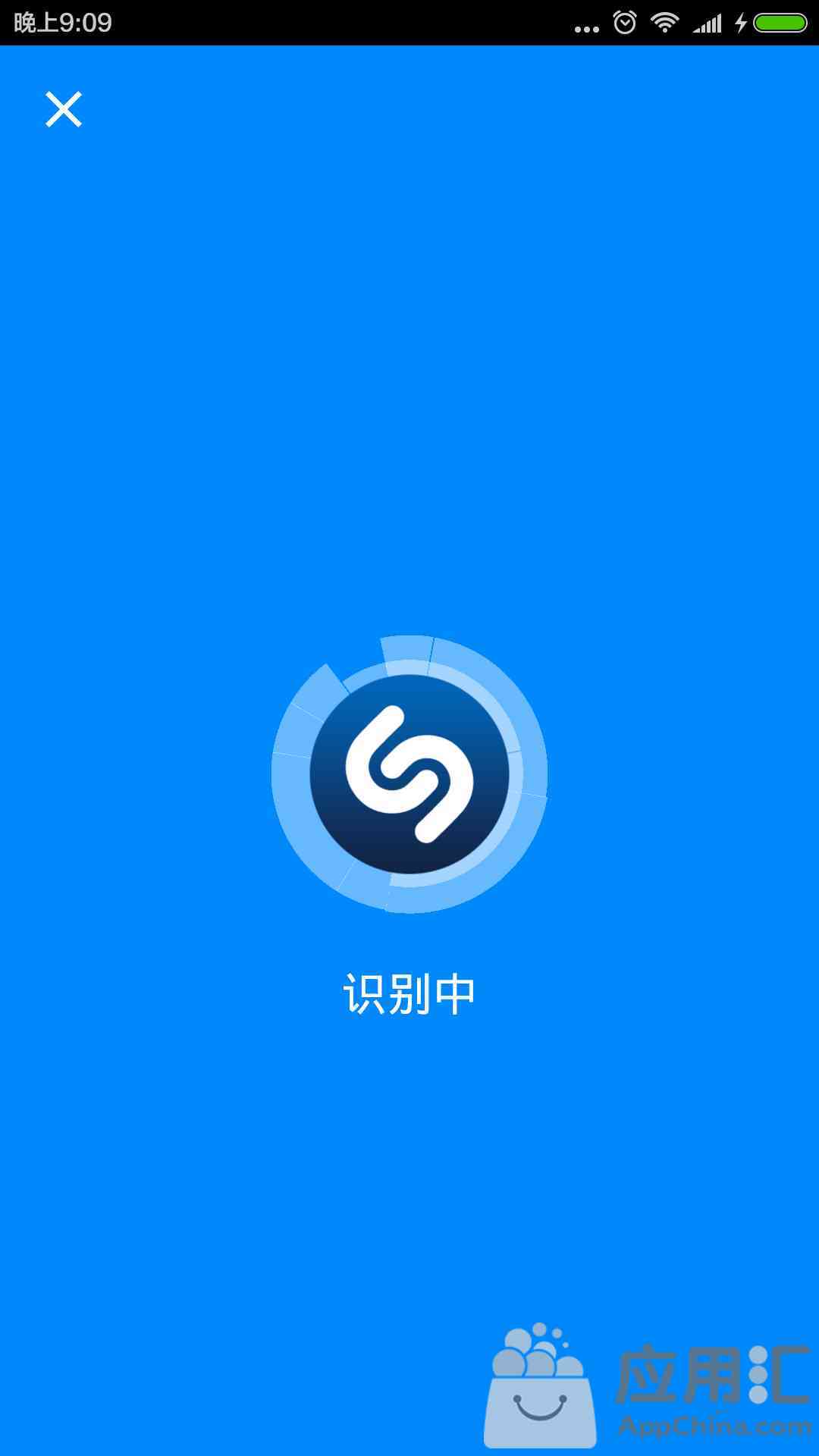Close the recognition screen with the X
The image size is (819, 1456).
tap(64, 109)
